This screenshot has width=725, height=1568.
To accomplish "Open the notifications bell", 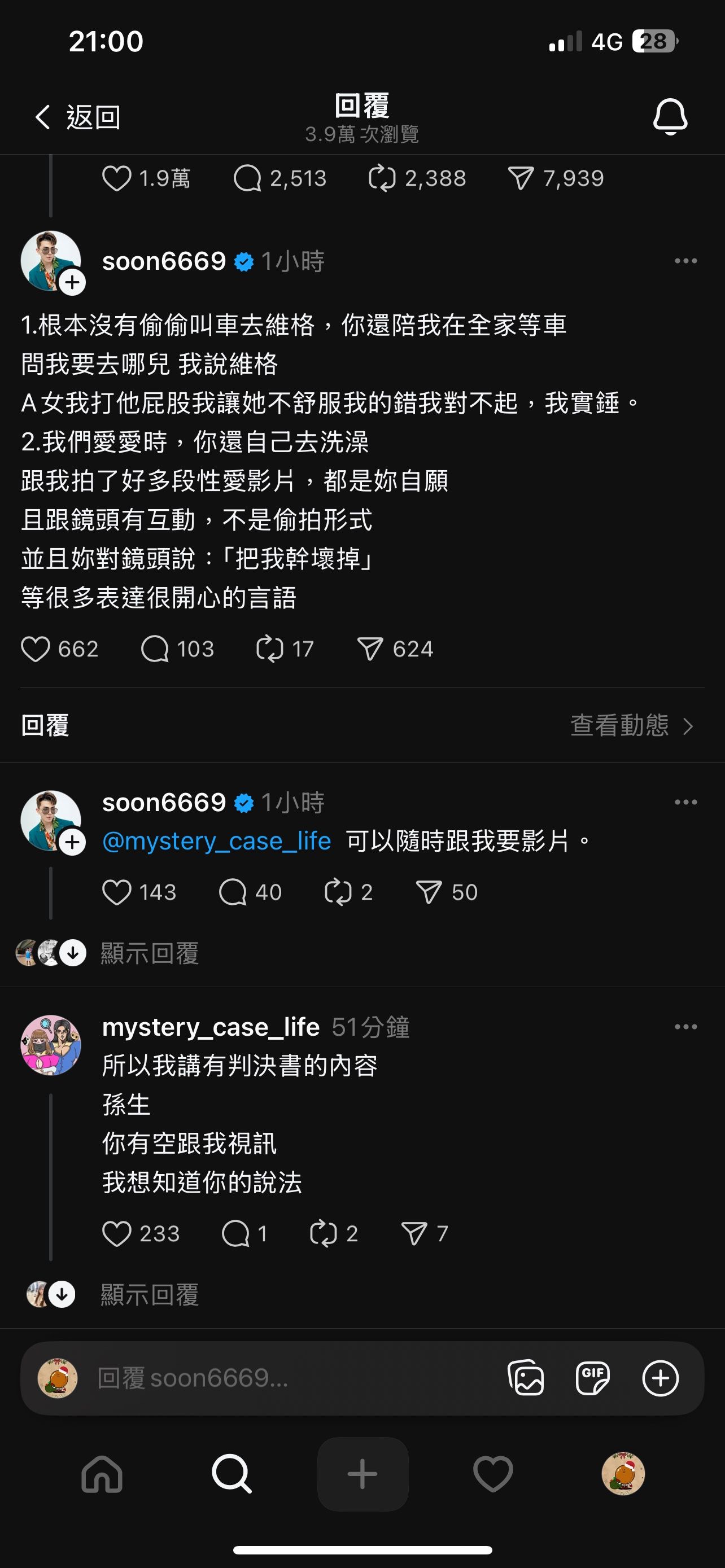I will 670,116.
